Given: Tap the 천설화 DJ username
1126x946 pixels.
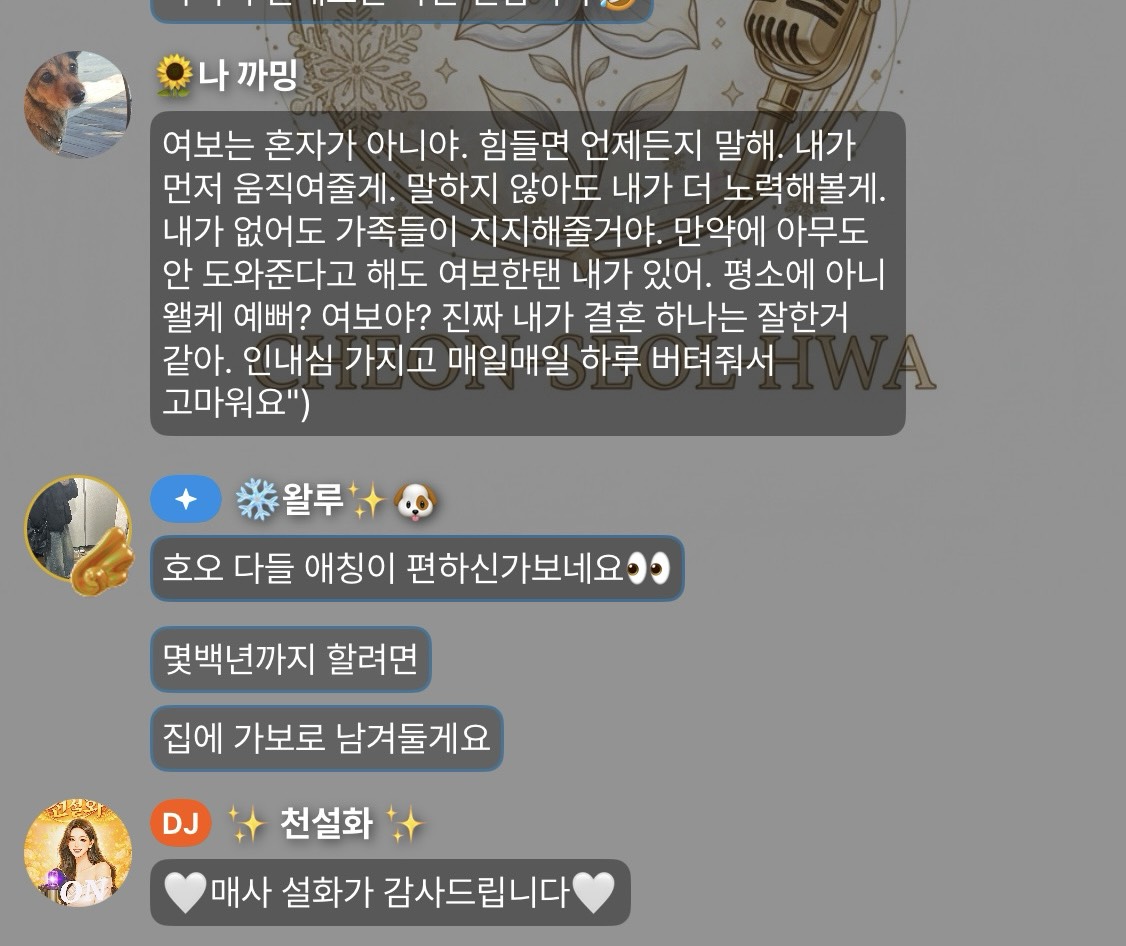Looking at the screenshot, I should pyautogui.click(x=326, y=824).
